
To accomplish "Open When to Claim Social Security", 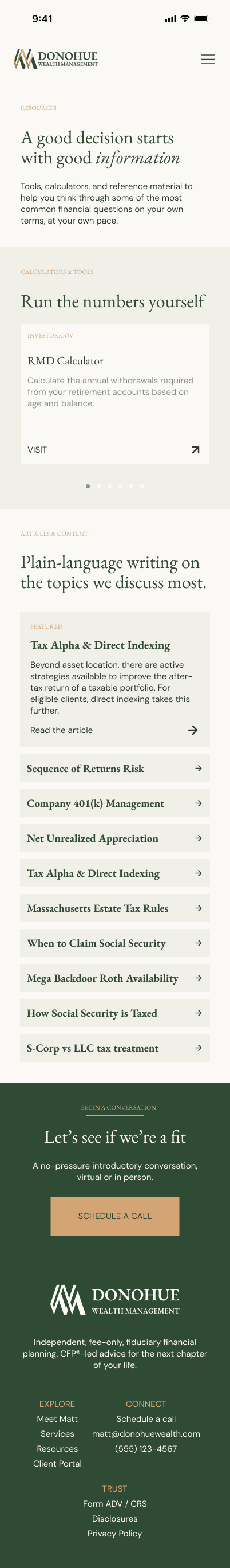I will [114, 943].
